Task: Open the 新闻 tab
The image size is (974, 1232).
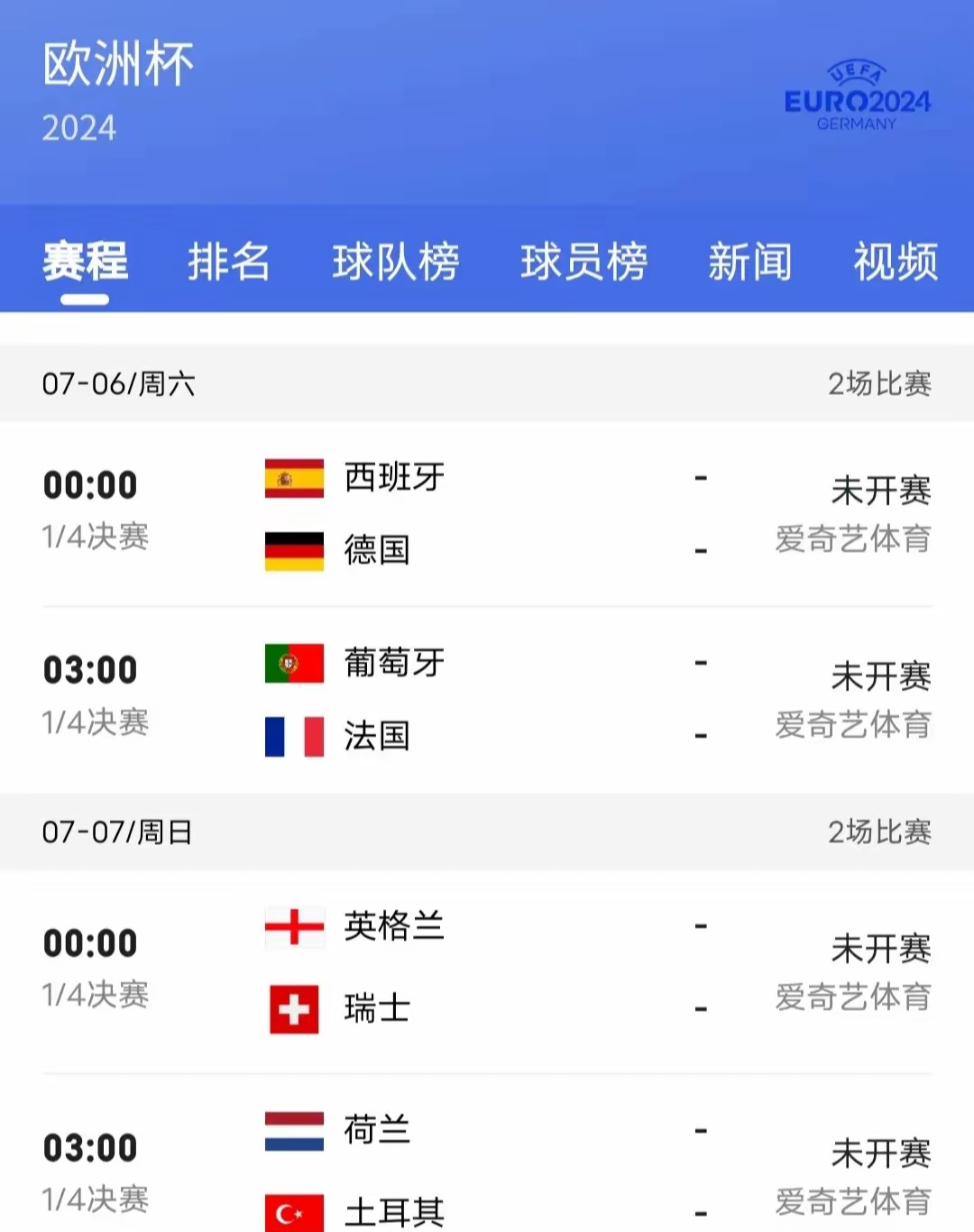Action: pos(751,262)
